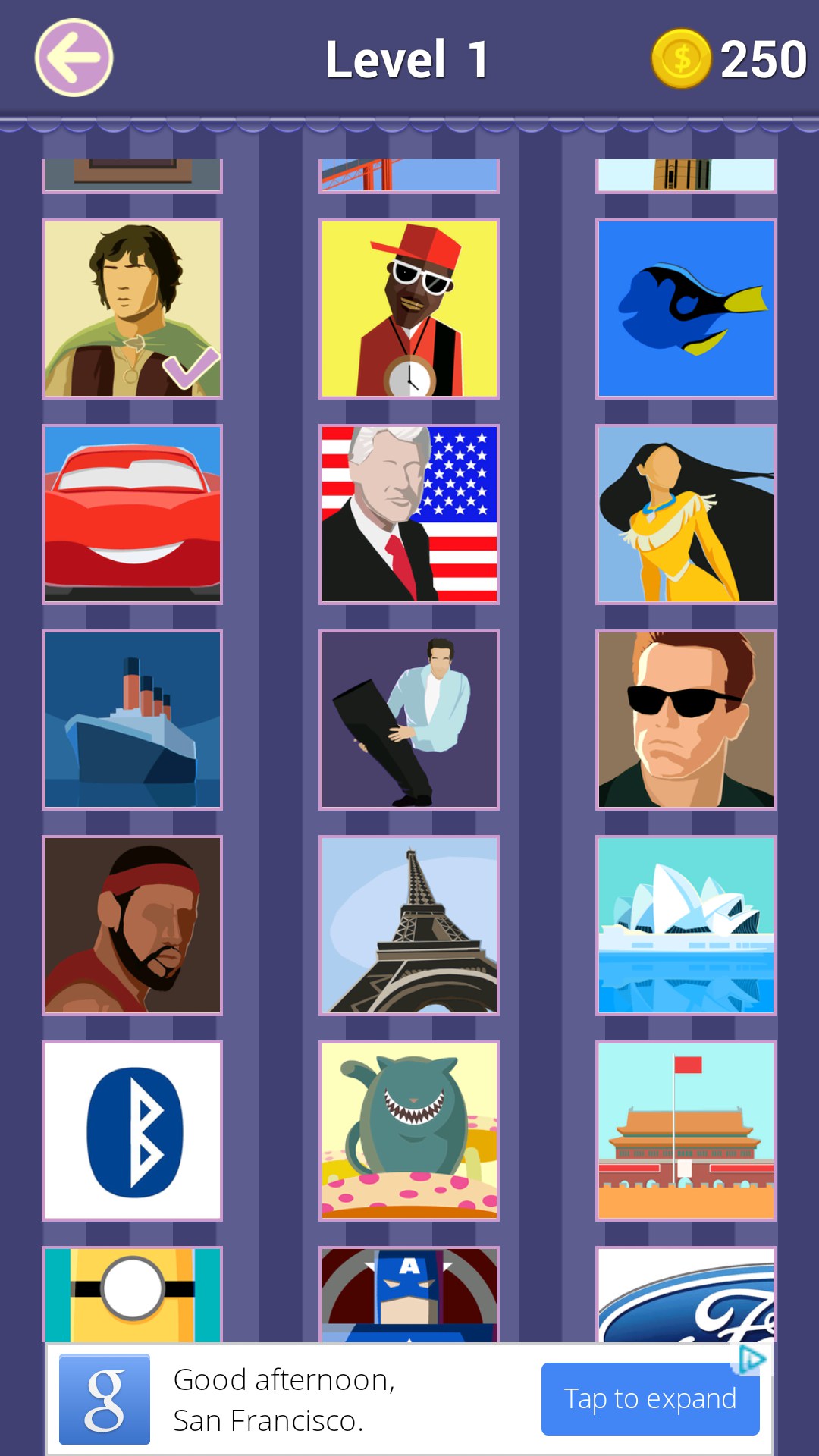Image resolution: width=819 pixels, height=1456 pixels.
Task: Select the Titanic ship puzzle
Action: (x=133, y=719)
